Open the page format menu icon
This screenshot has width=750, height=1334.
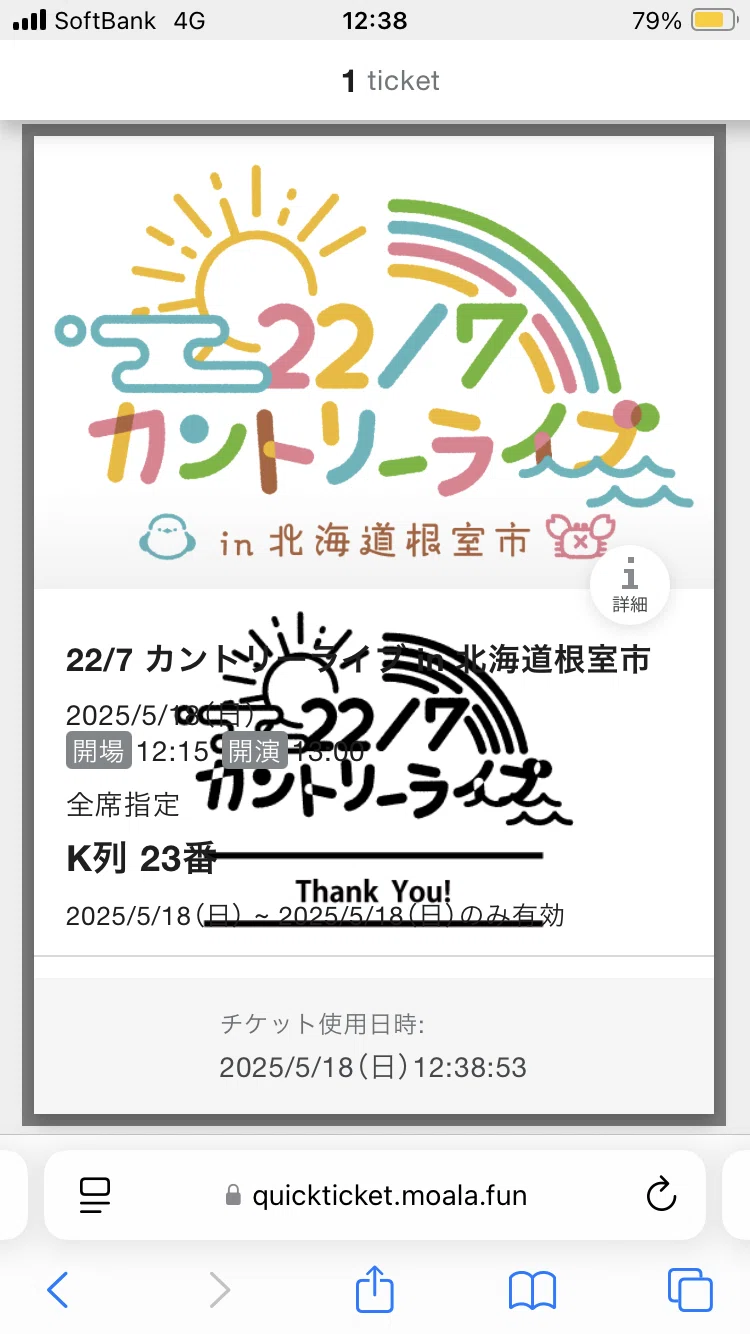pos(95,1195)
